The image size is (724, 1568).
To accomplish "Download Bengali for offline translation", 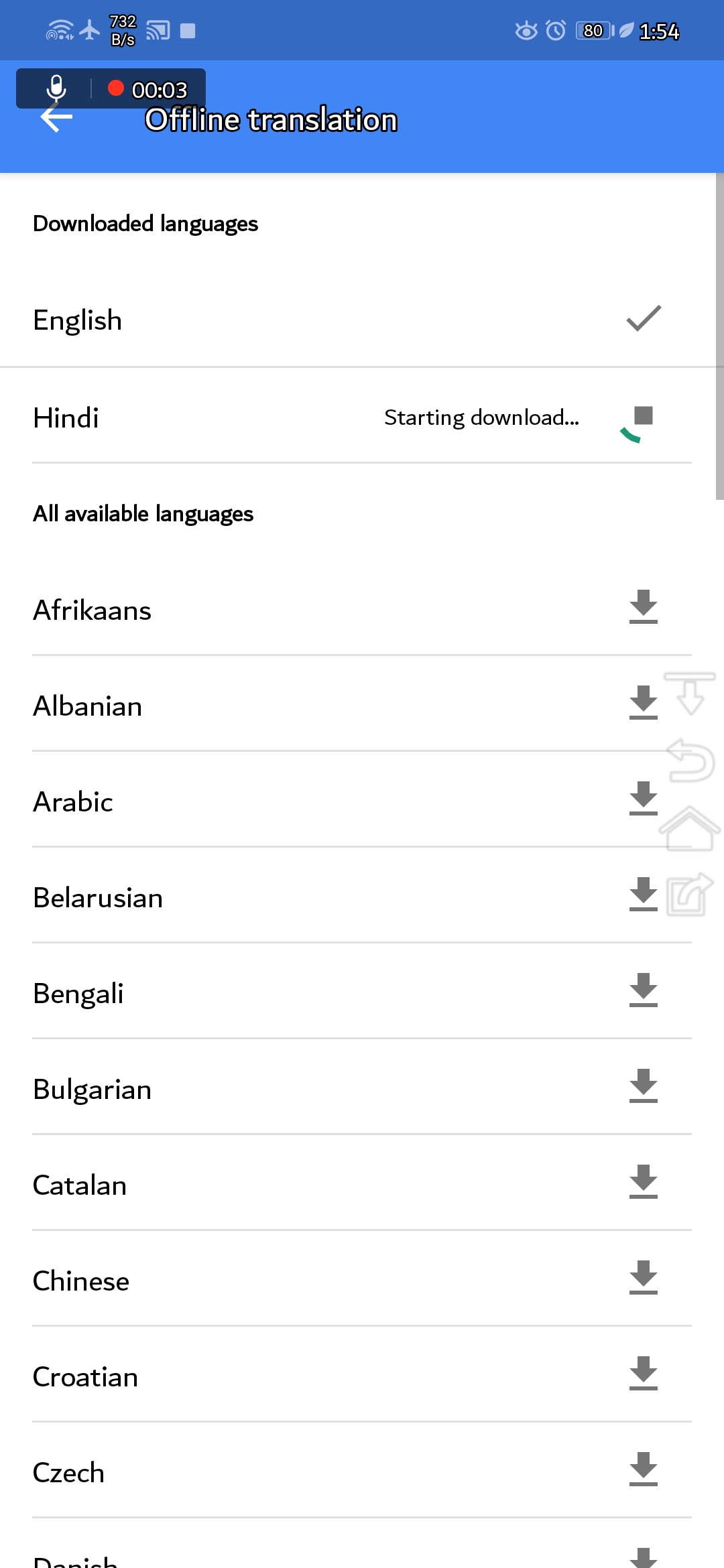I will (x=644, y=990).
